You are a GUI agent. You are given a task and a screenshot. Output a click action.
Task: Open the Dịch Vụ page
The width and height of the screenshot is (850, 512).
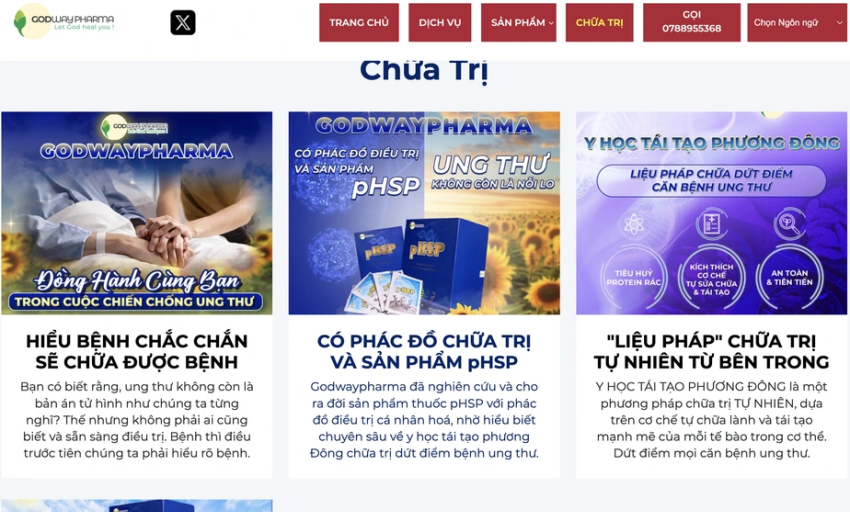[x=440, y=22]
